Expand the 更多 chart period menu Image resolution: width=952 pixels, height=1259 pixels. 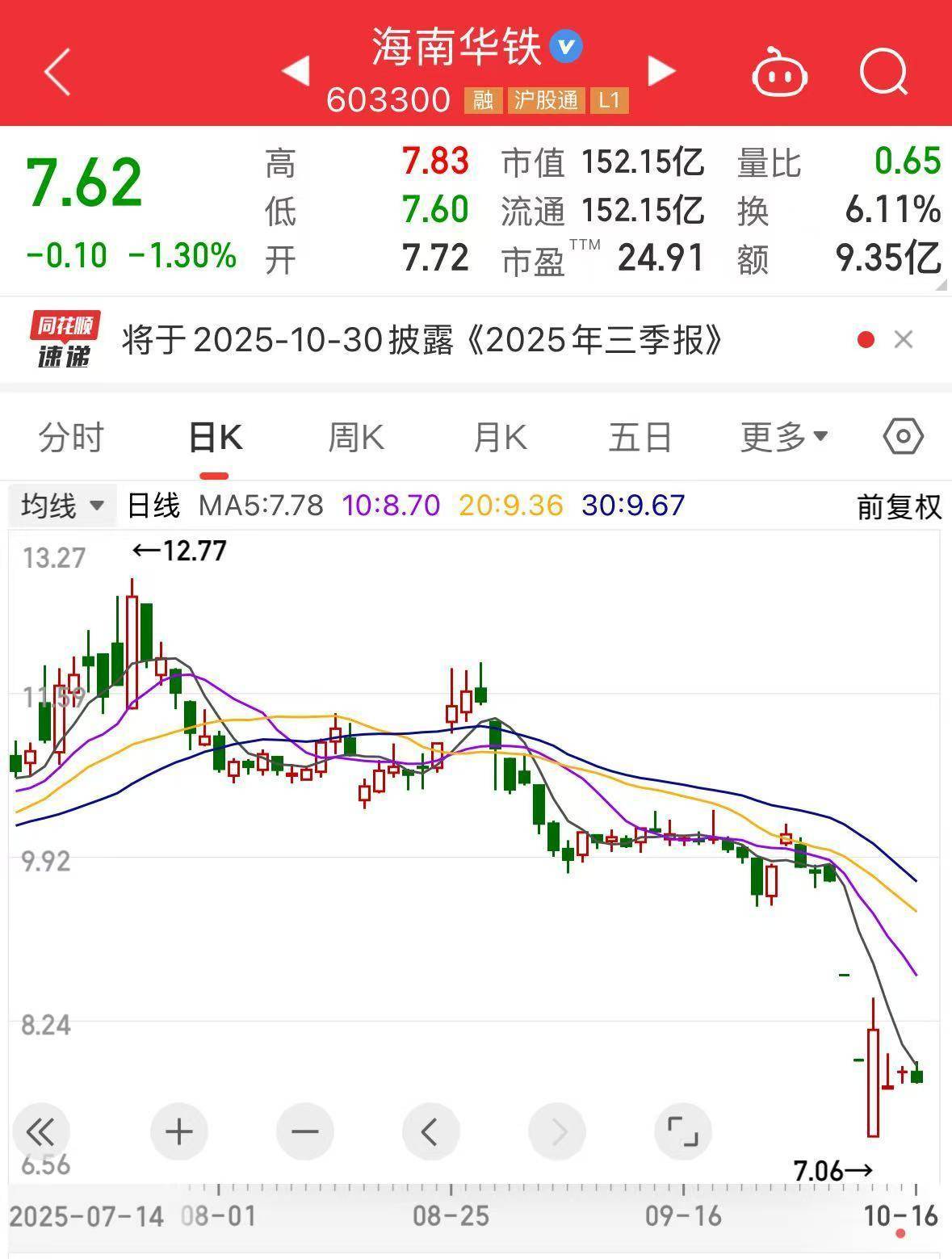coord(783,438)
